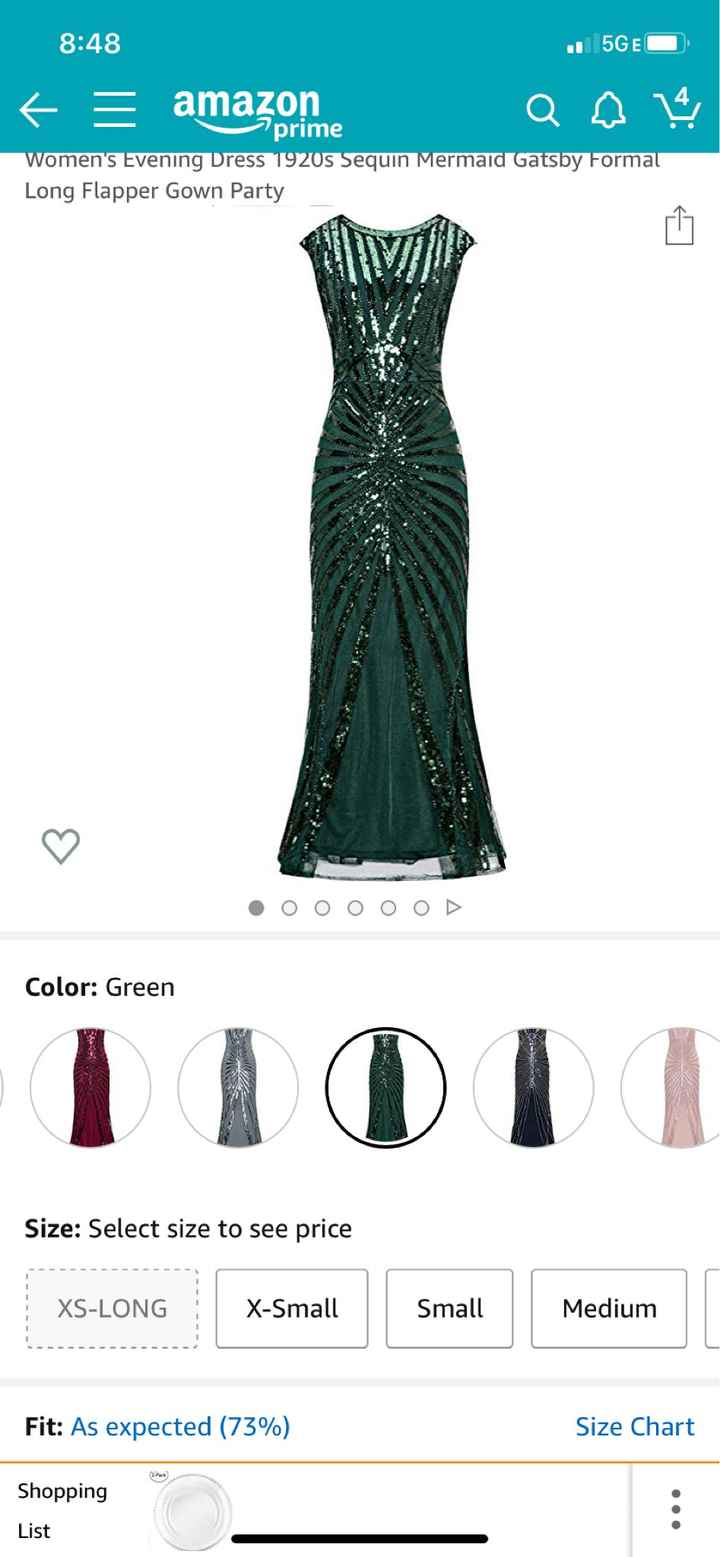The height and width of the screenshot is (1557, 720).
Task: Choose the green dress swatch
Action: [385, 1087]
